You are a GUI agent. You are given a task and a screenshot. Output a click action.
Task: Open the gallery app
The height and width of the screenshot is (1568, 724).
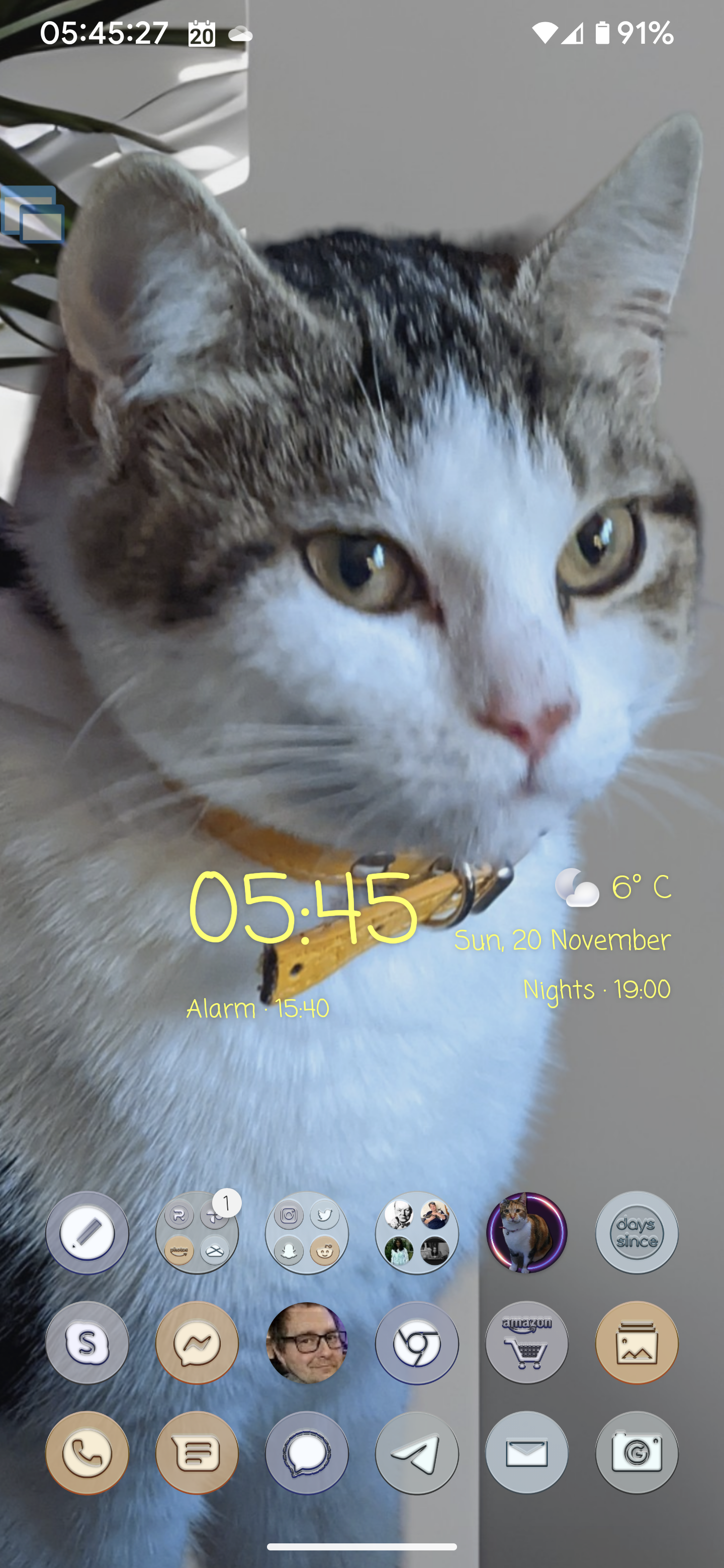637,1343
